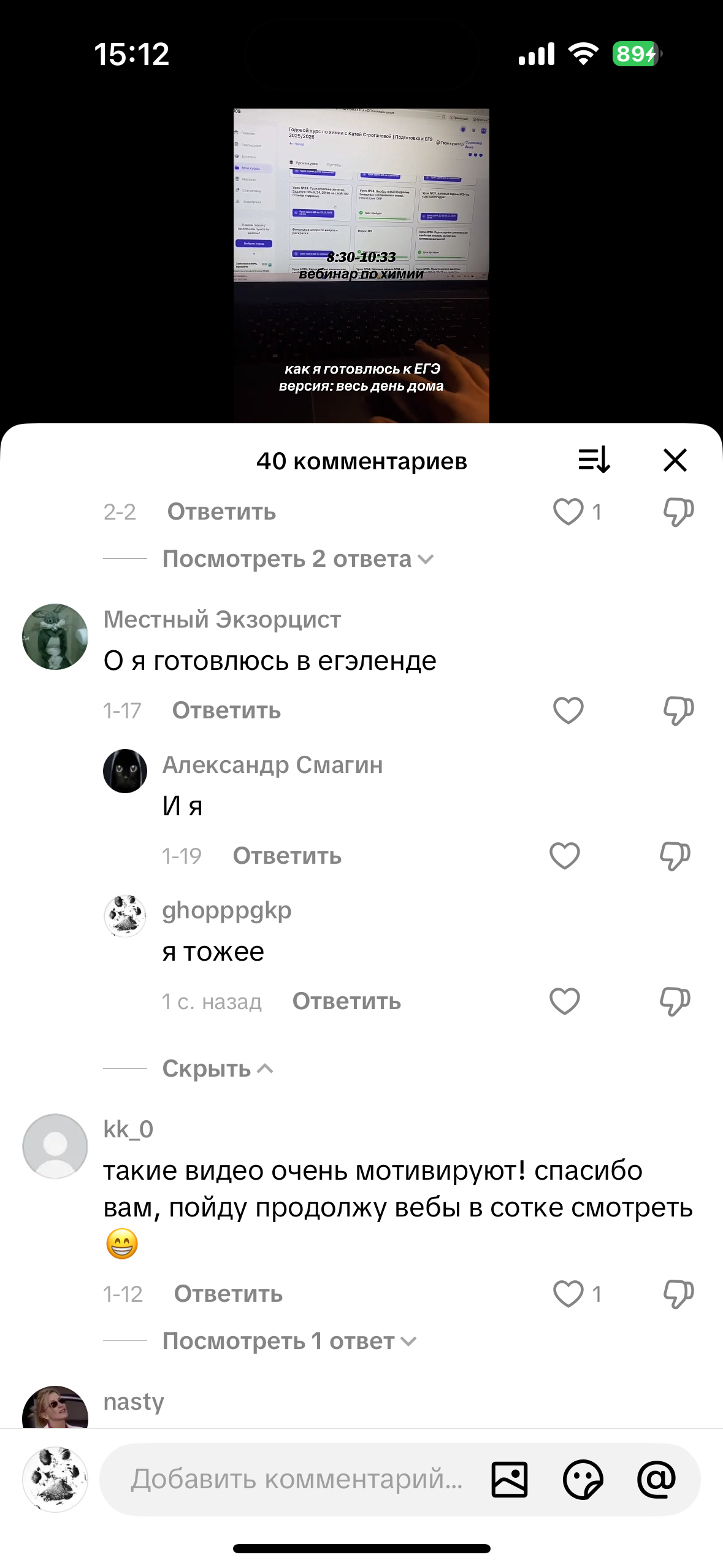
Task: Reply to kk_0's comment
Action: [228, 1294]
